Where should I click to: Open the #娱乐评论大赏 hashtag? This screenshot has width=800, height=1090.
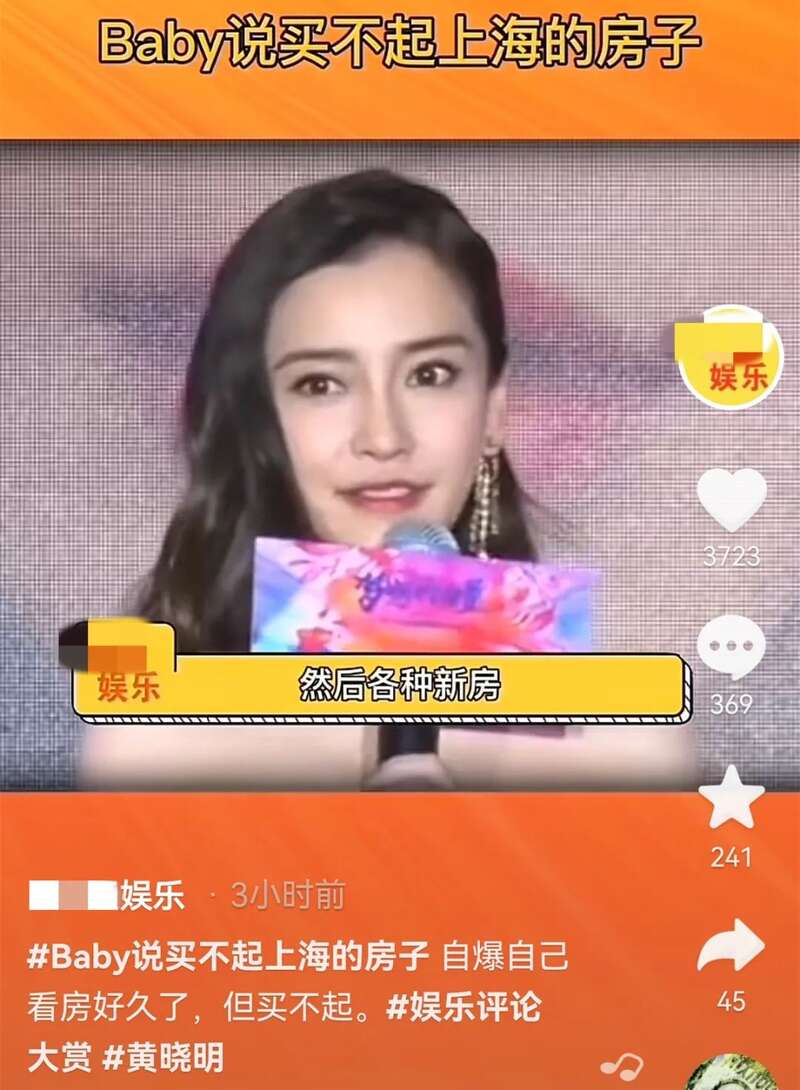coord(462,1006)
